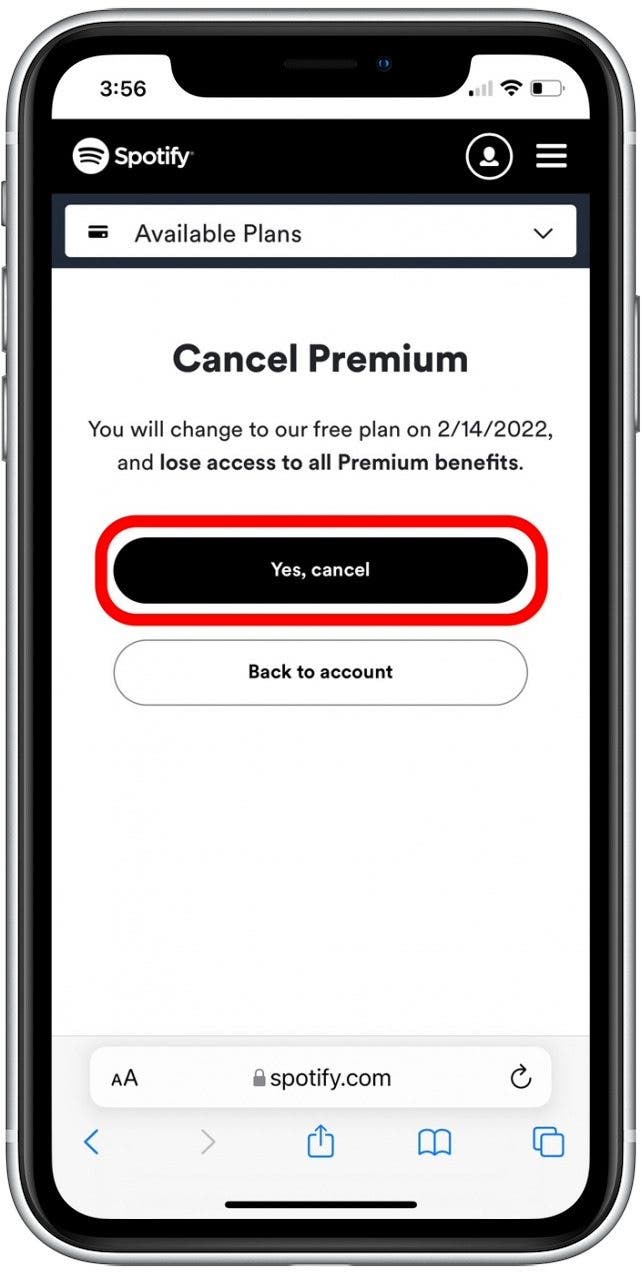Go back in Safari
This screenshot has width=642, height=1274.
[91, 1142]
